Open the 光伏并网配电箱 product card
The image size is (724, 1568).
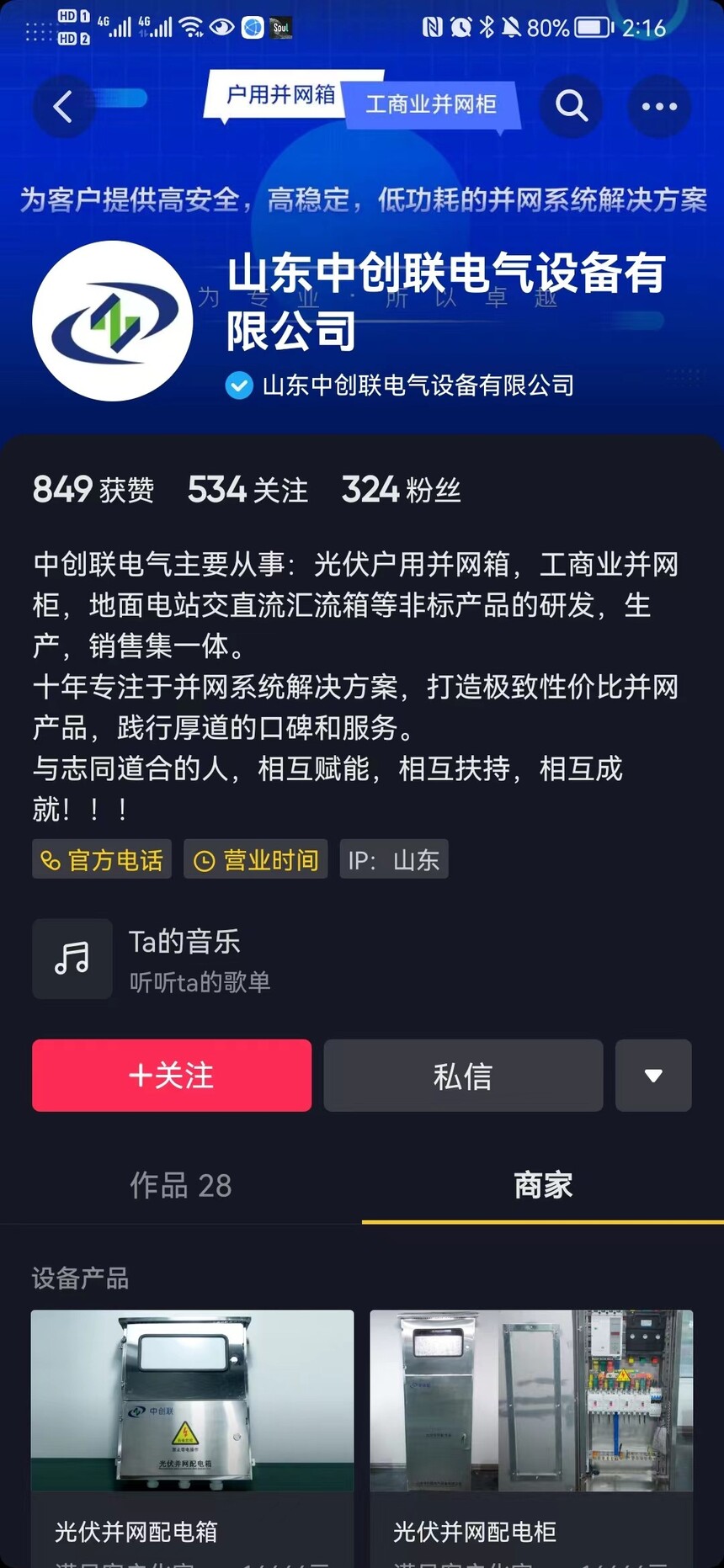(193, 1431)
